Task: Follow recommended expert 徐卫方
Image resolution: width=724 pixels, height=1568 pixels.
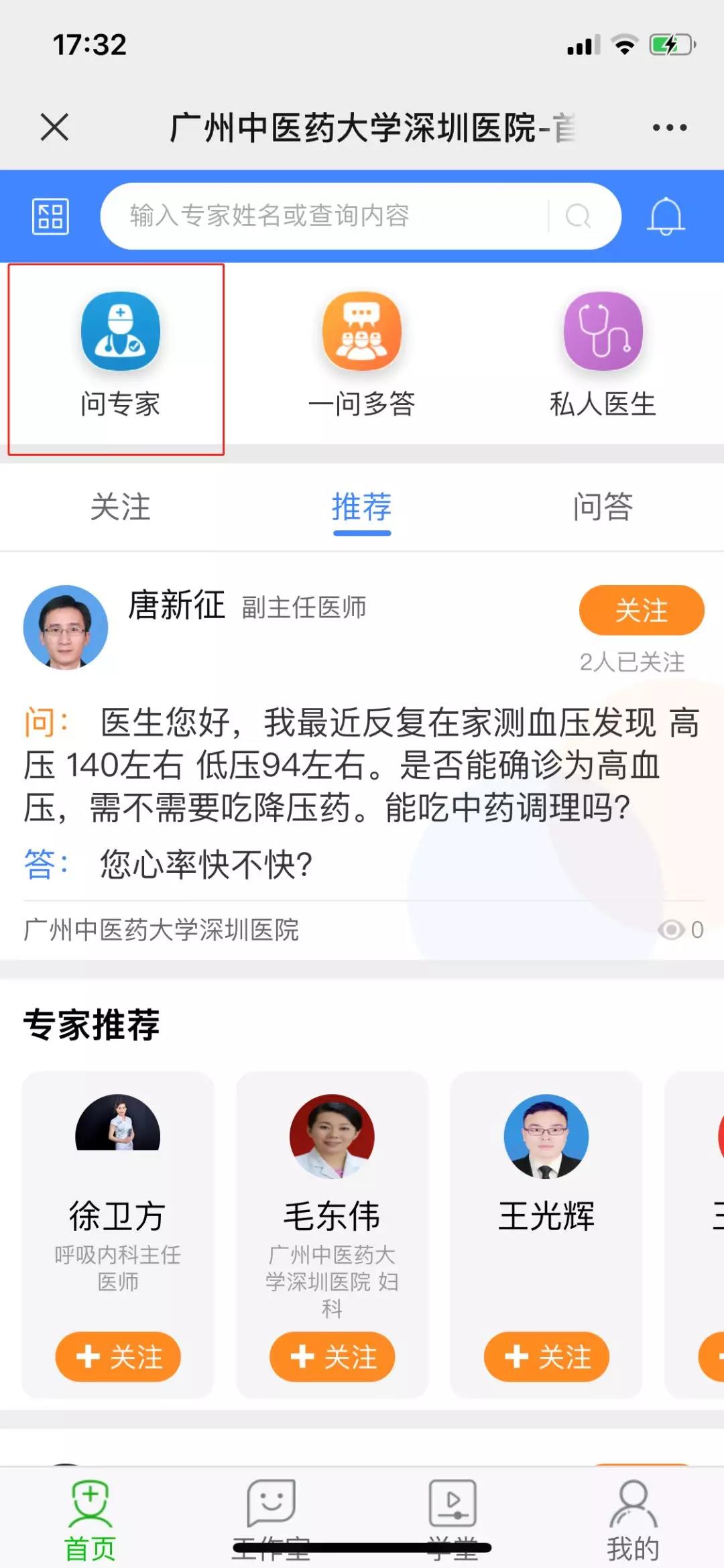Action: (x=118, y=1356)
